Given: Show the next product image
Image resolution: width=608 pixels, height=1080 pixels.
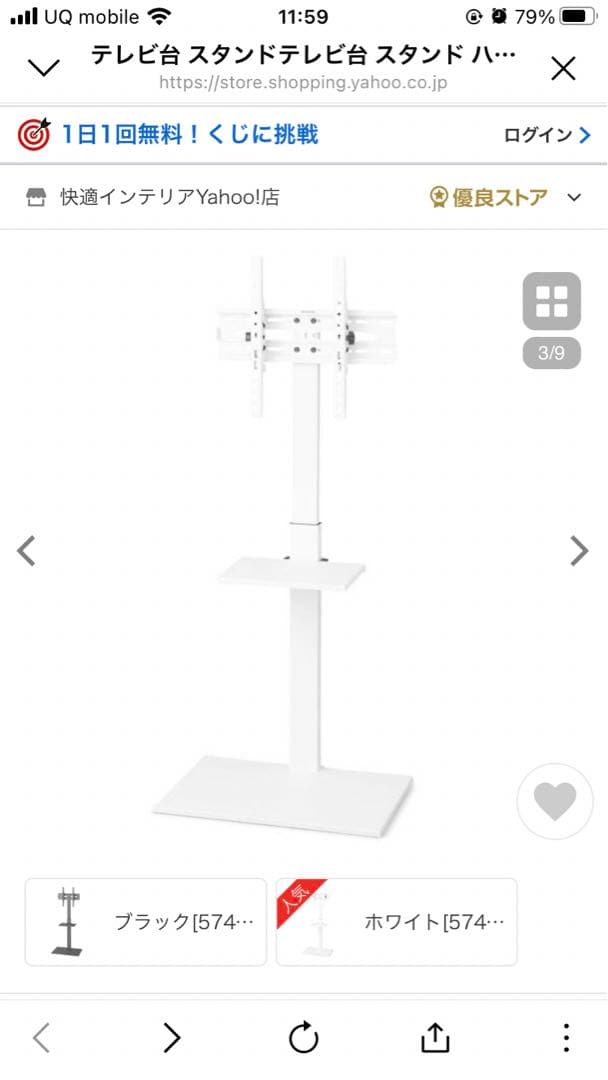Looking at the screenshot, I should [x=579, y=550].
